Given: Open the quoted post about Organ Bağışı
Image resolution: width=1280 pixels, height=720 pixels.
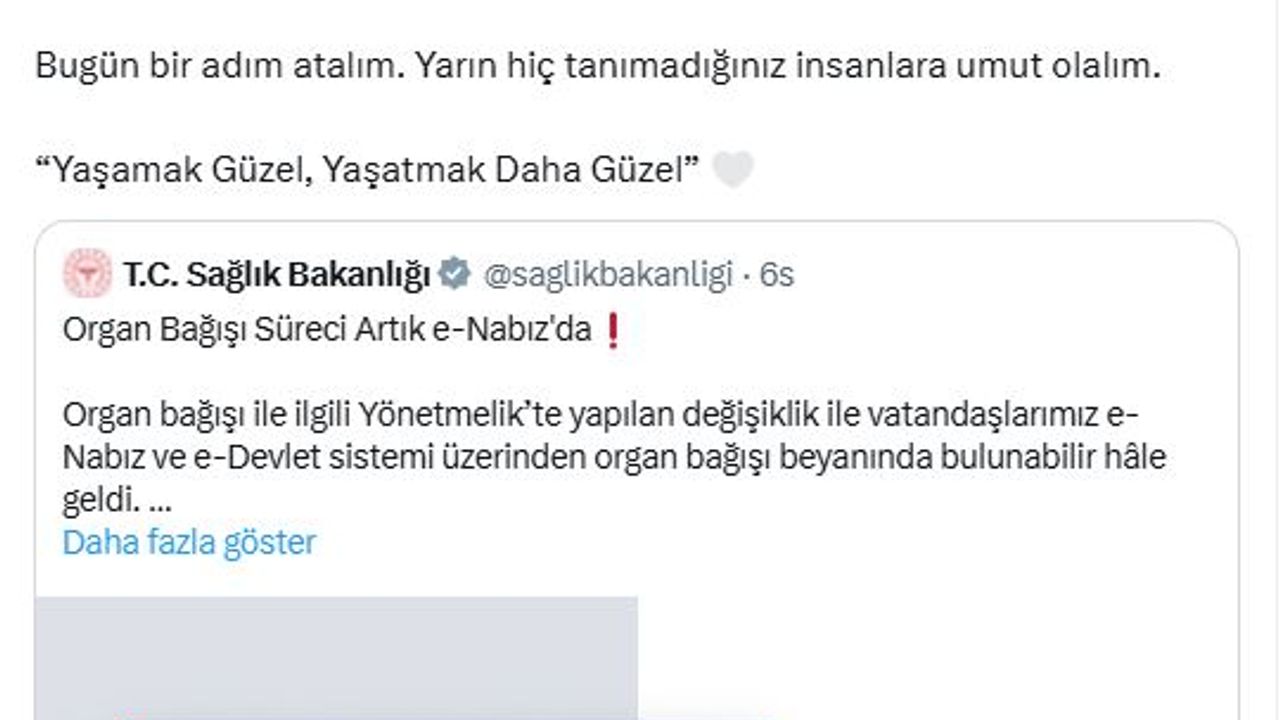Looking at the screenshot, I should coord(600,440).
